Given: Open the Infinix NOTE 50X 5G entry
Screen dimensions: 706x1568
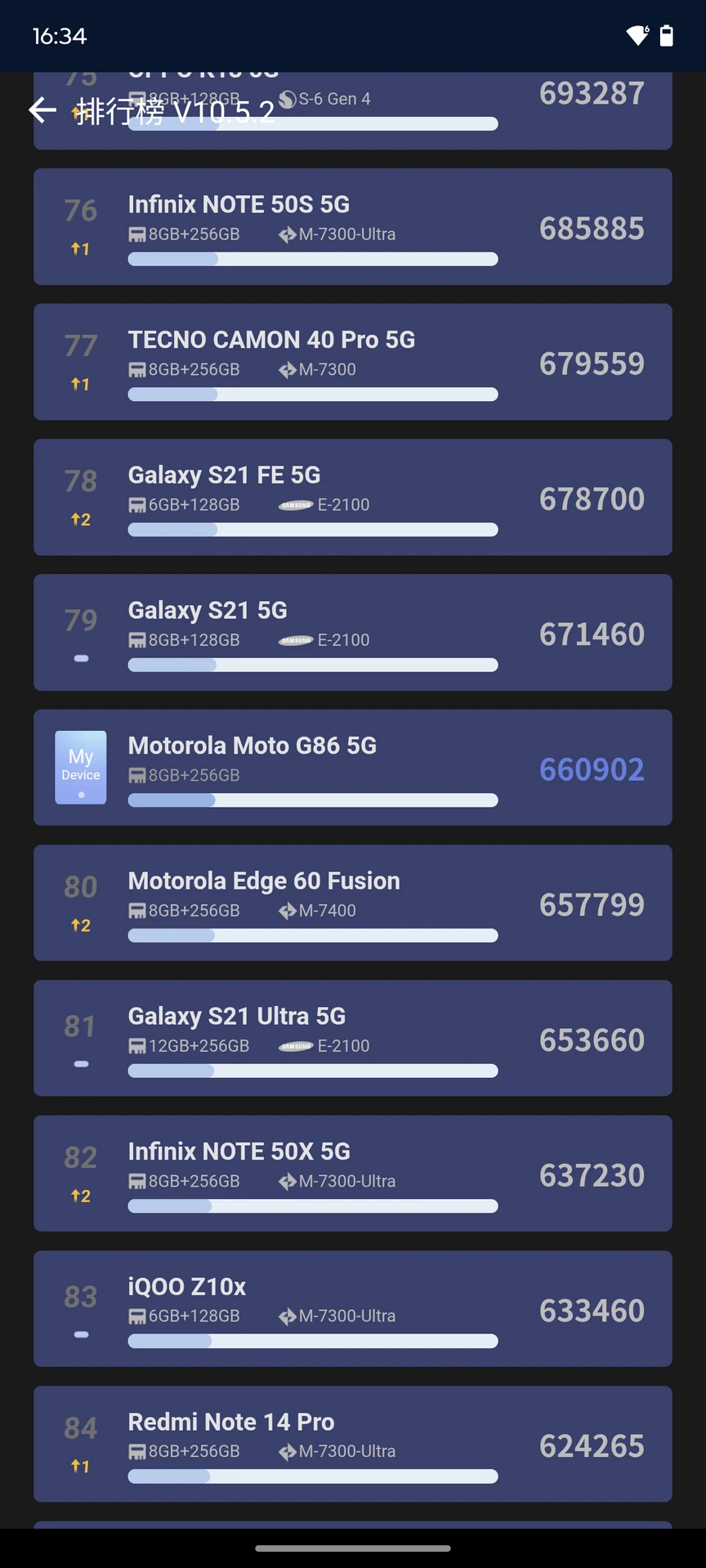Looking at the screenshot, I should 353,1174.
